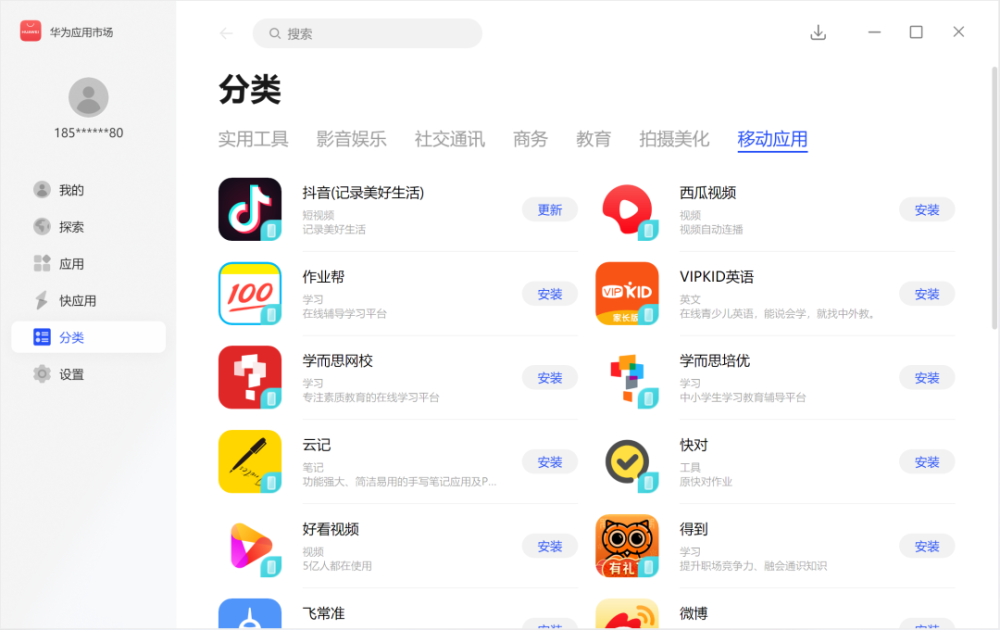Open the 社交通讯 category tab
The image size is (1000, 630).
449,140
